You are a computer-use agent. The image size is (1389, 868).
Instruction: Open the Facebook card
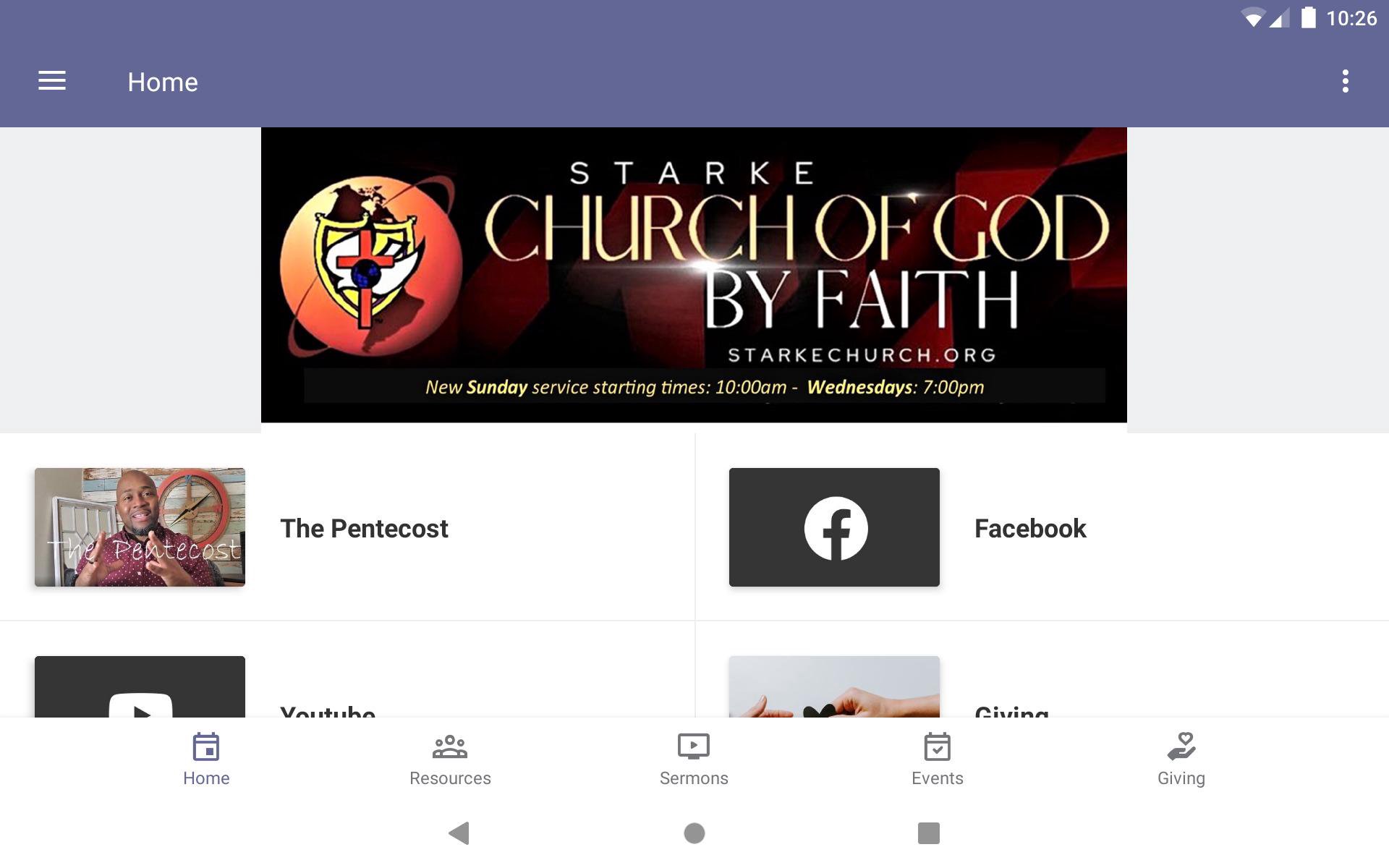pyautogui.click(x=1042, y=527)
